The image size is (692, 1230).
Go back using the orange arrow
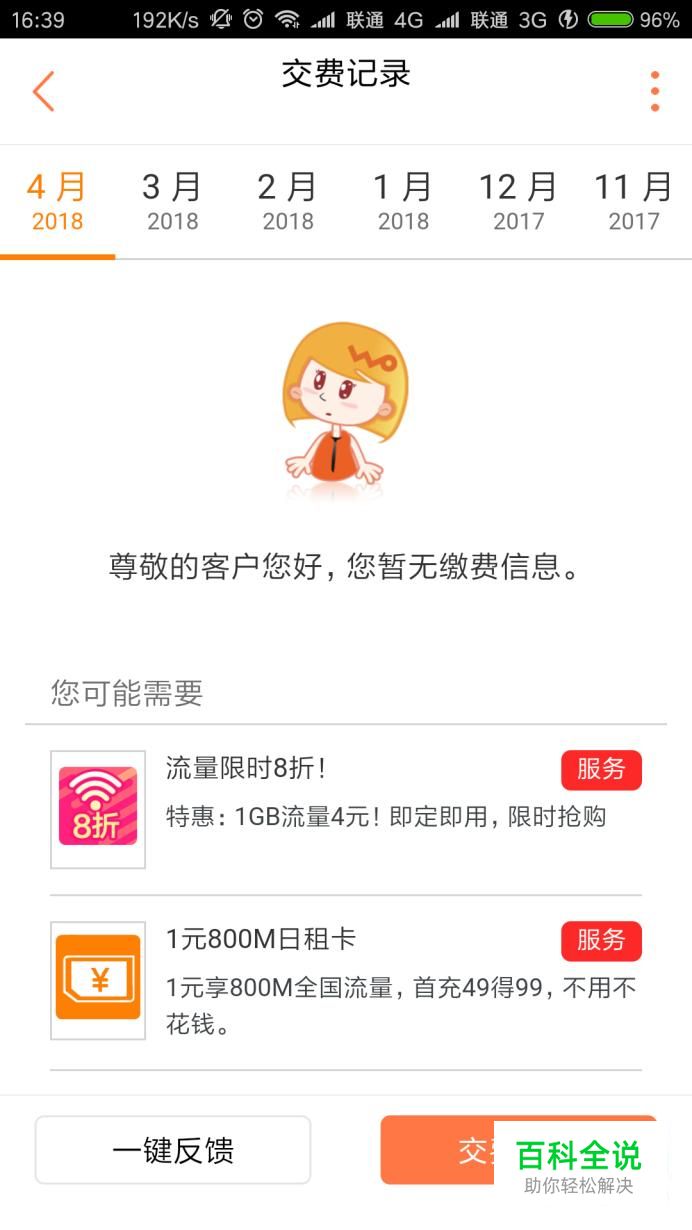coord(43,92)
